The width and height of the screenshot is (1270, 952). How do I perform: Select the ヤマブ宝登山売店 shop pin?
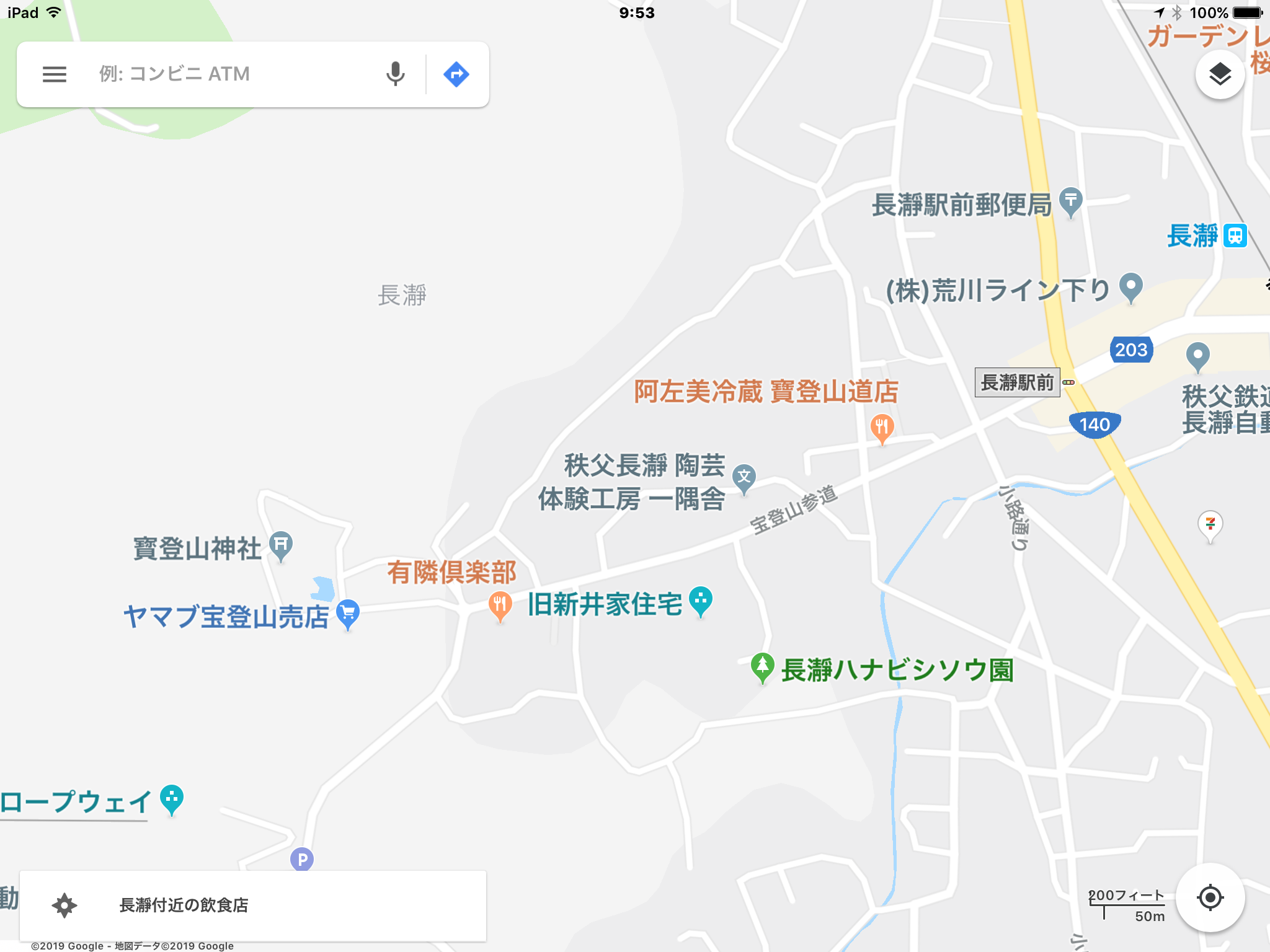click(x=348, y=612)
